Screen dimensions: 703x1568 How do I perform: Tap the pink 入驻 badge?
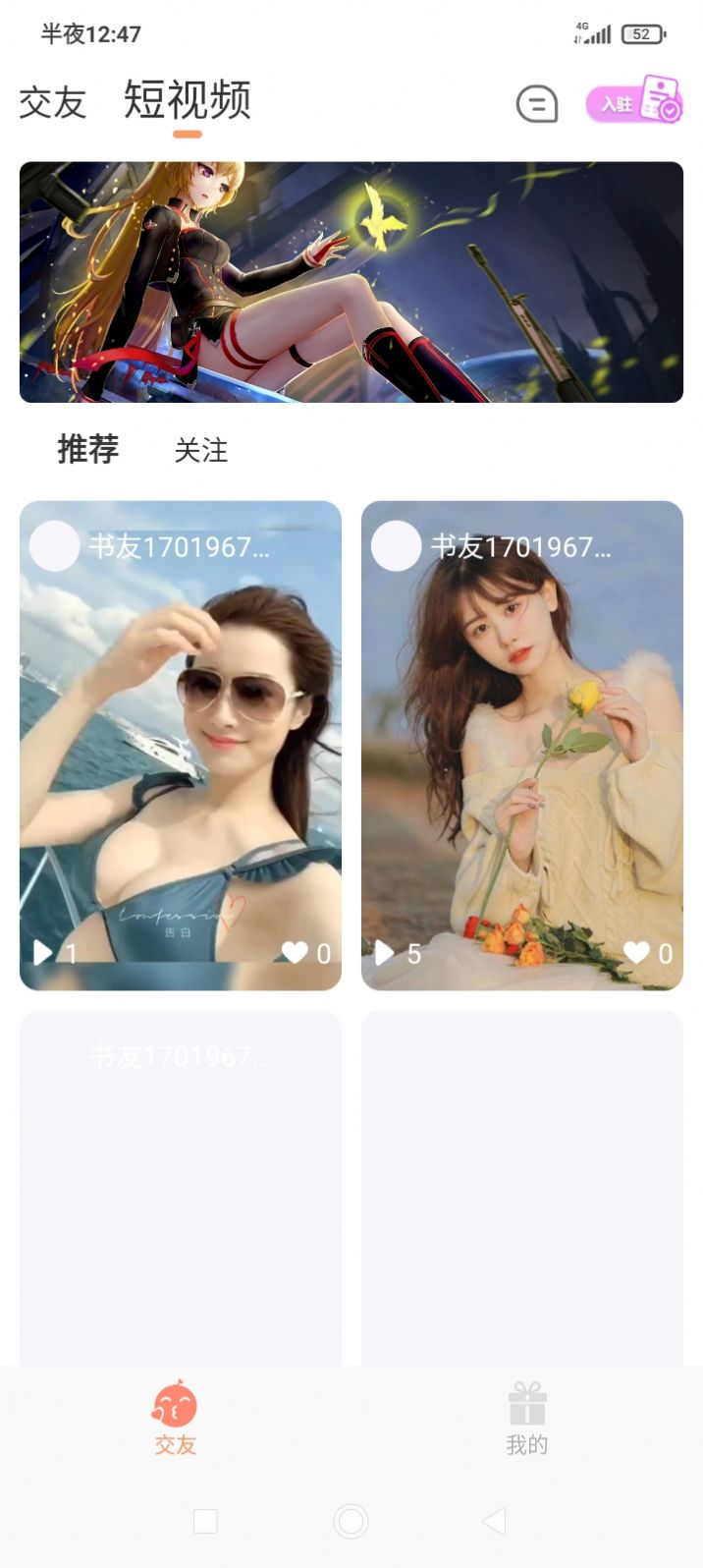click(x=633, y=102)
